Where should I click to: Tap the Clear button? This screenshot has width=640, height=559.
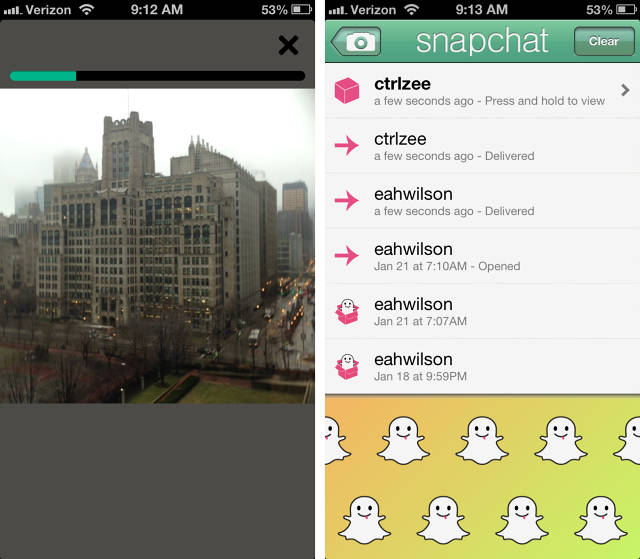(603, 41)
